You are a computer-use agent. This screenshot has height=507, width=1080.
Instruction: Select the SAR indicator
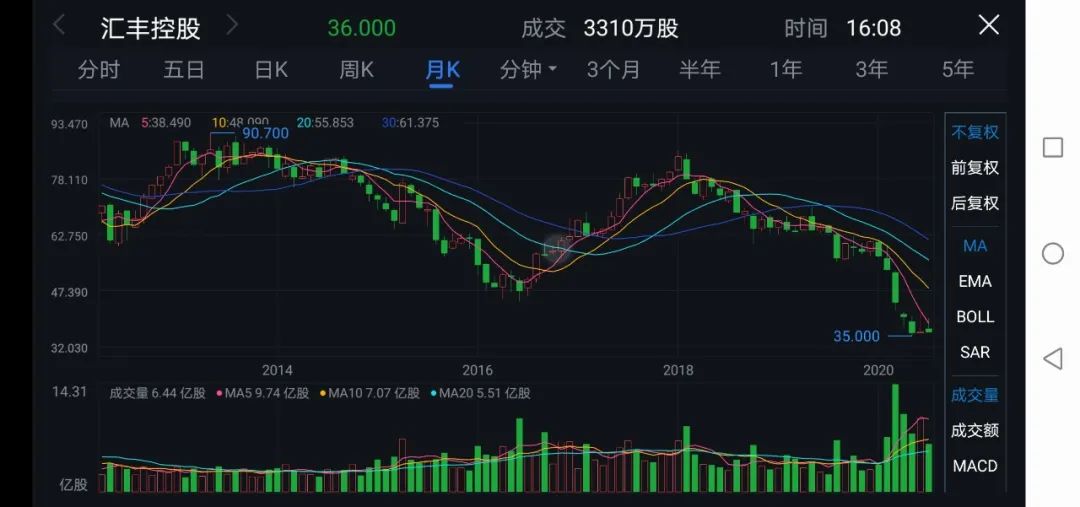[975, 352]
